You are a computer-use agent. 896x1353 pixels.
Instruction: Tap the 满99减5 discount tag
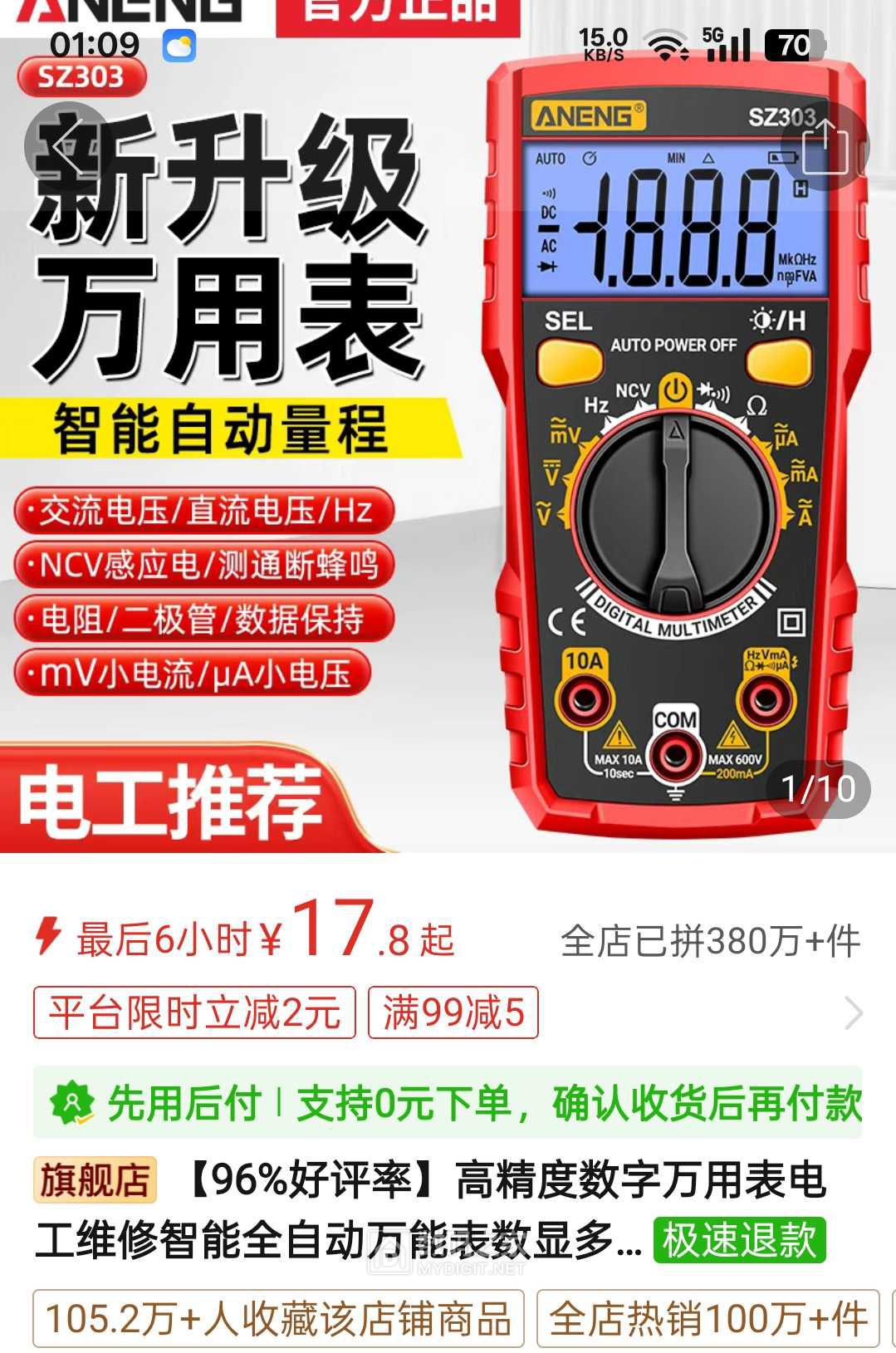tap(453, 1012)
